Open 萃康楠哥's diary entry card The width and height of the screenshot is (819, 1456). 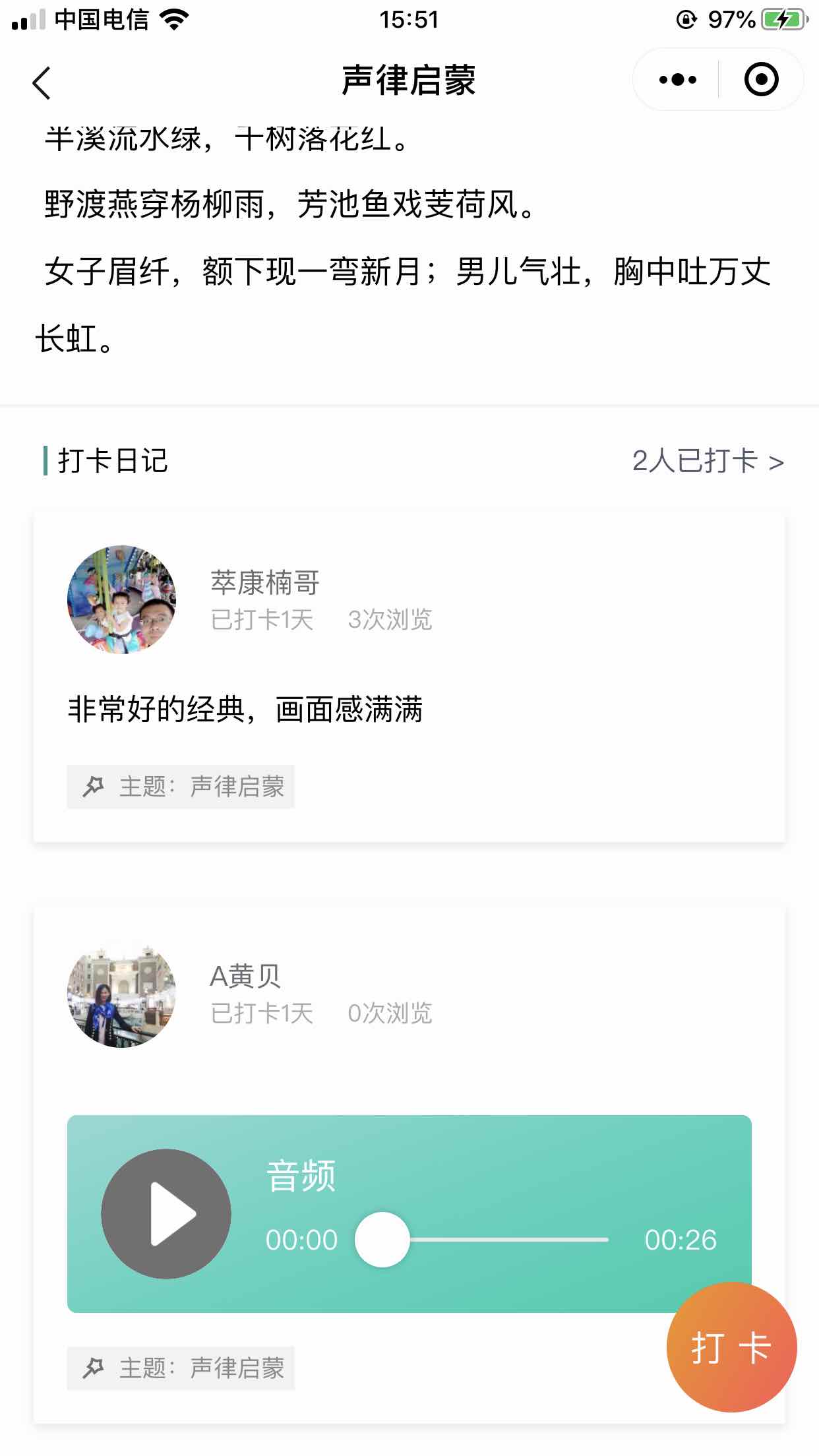point(409,710)
